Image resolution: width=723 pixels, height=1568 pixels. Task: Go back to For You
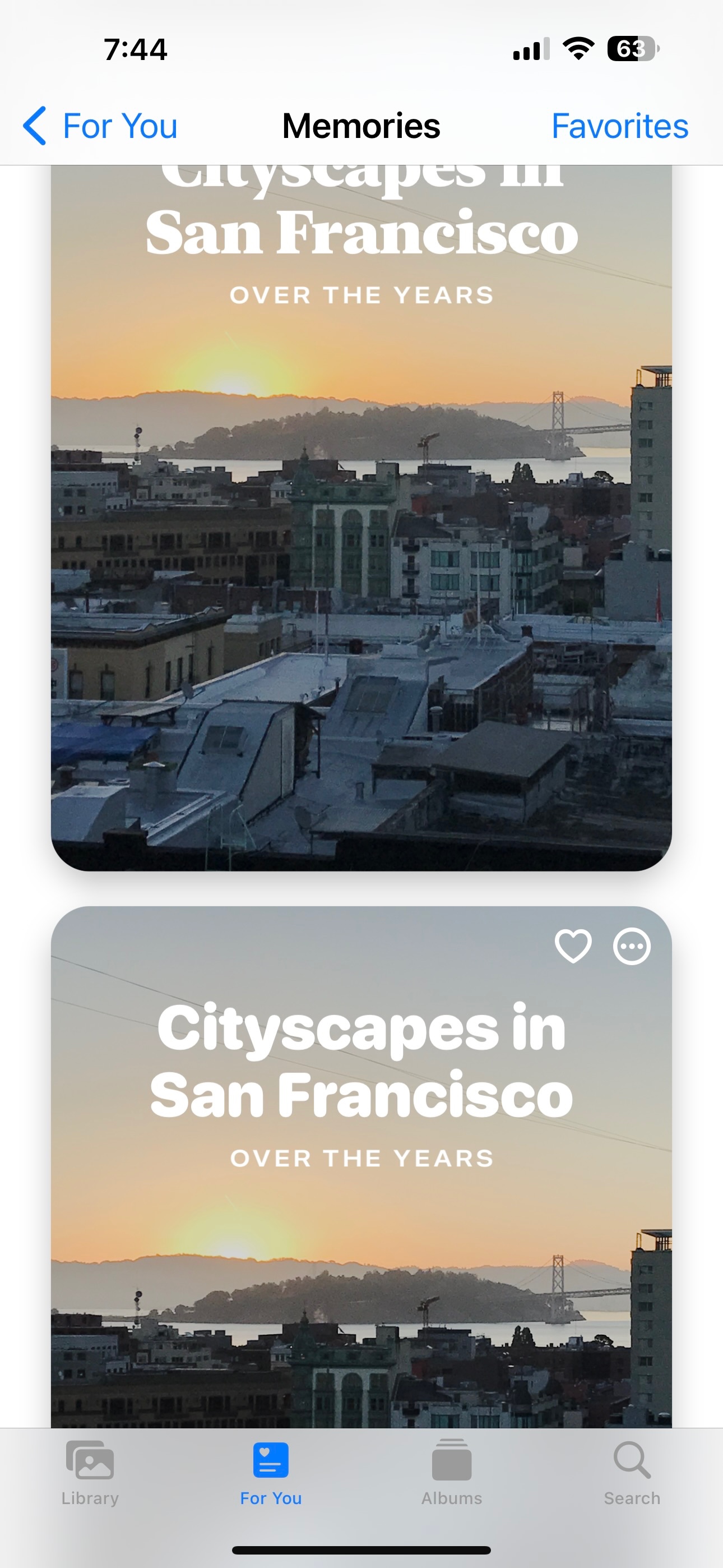(x=100, y=126)
